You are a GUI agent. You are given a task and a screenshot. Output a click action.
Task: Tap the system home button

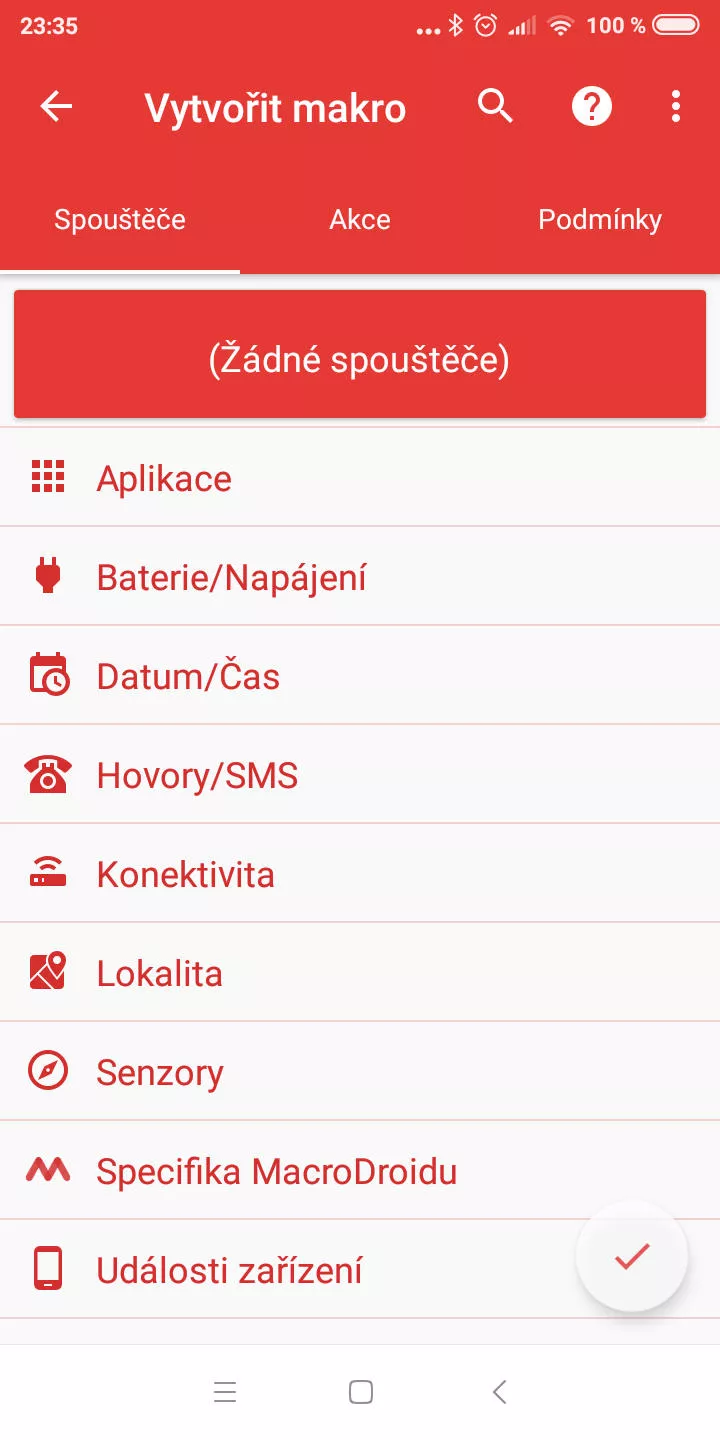pyautogui.click(x=361, y=1392)
